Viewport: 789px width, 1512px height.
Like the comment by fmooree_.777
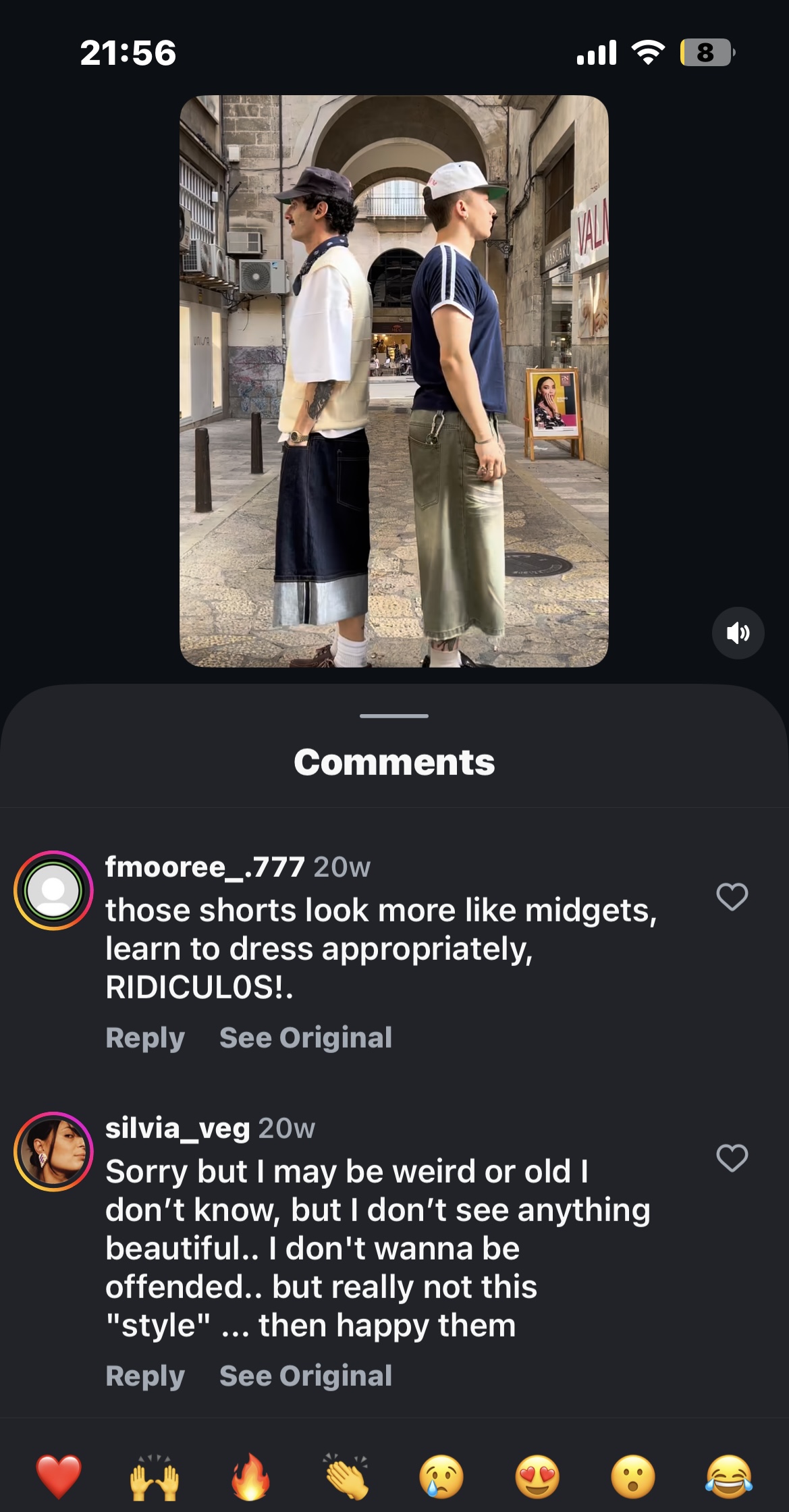coord(732,896)
